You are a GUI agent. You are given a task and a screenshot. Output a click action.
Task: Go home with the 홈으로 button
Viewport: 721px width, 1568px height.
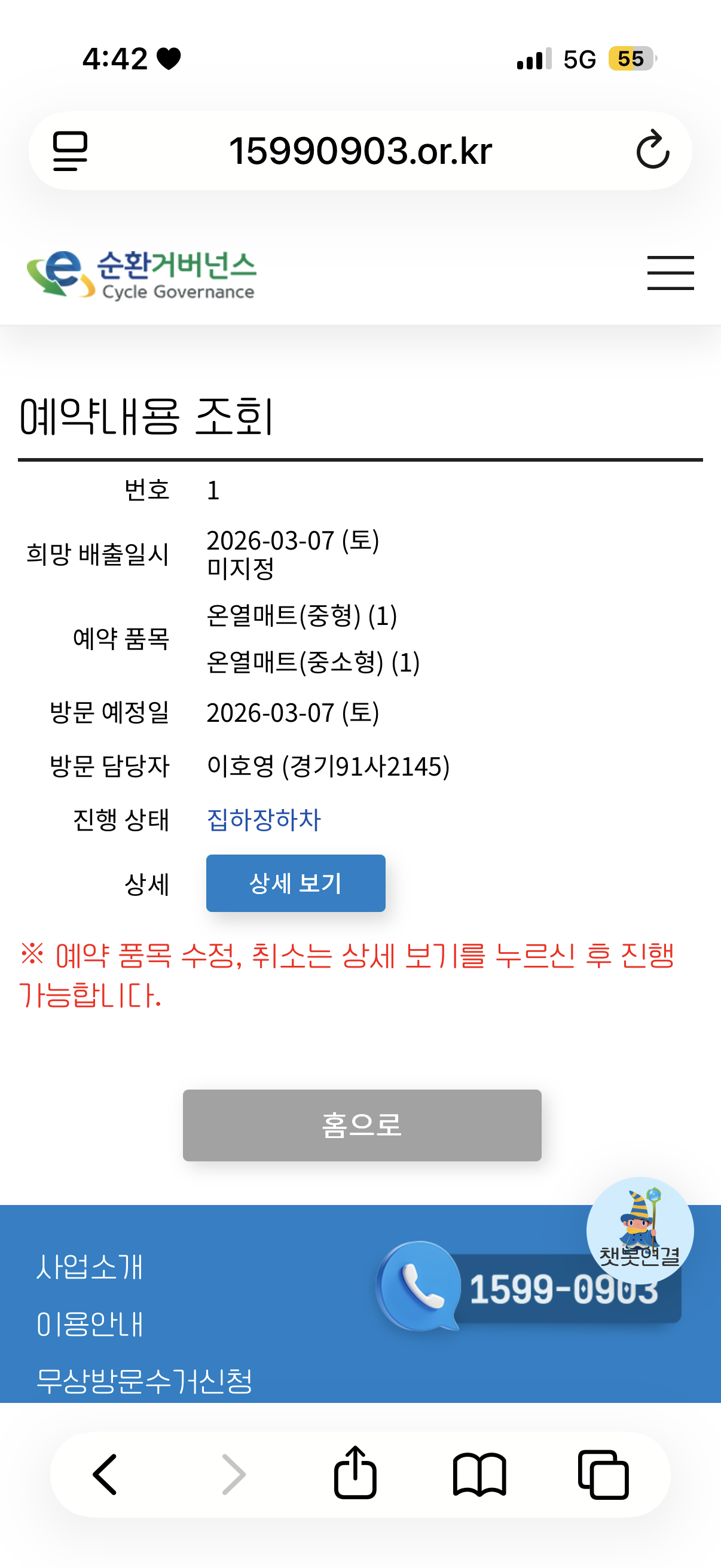click(362, 1125)
